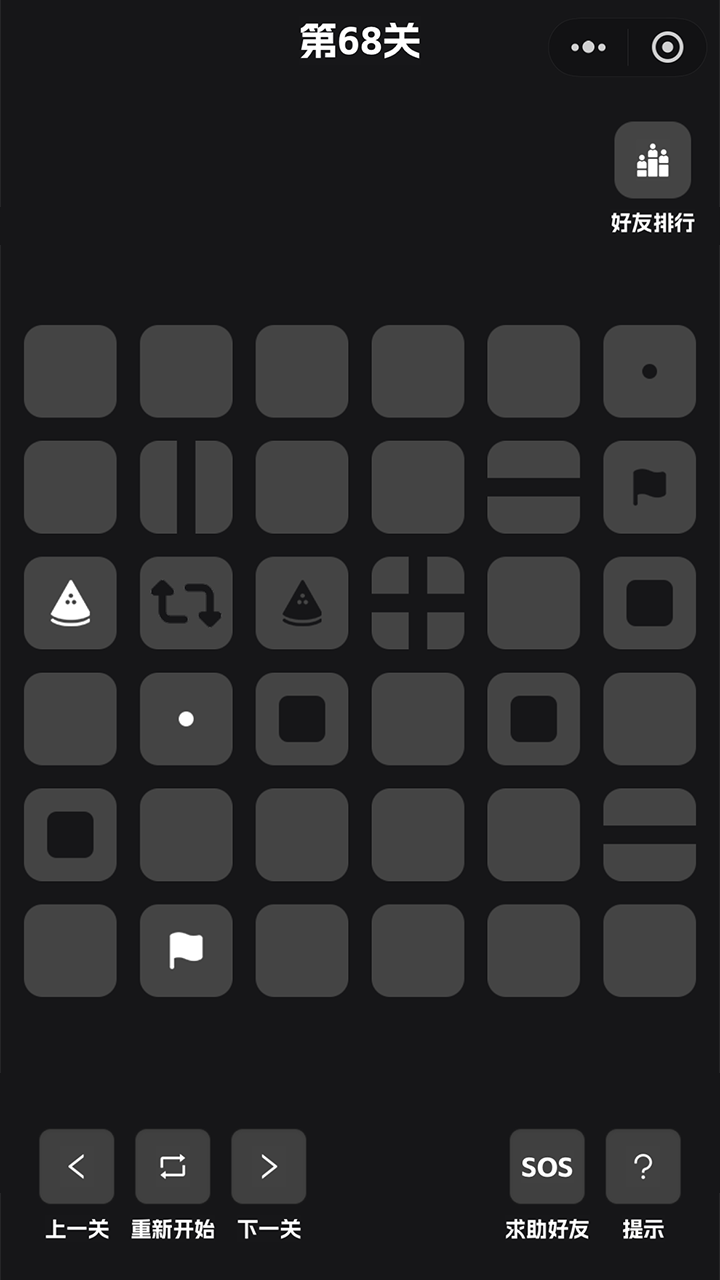Viewport: 720px width, 1280px height.
Task: Open the 好友排行 friends ranking
Action: [x=652, y=160]
